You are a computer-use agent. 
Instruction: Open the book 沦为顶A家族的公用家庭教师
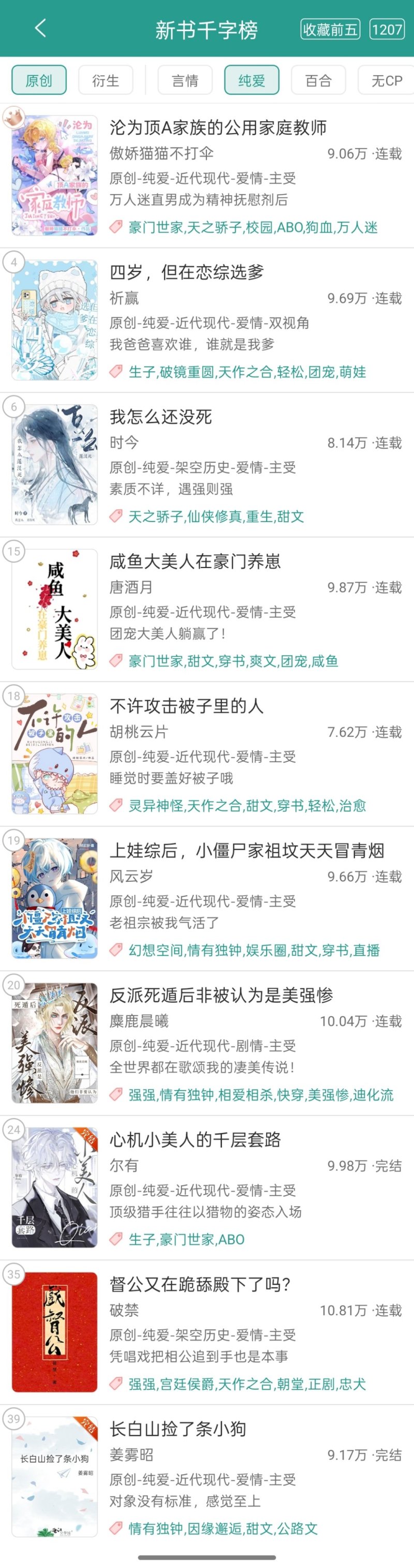pyautogui.click(x=218, y=128)
